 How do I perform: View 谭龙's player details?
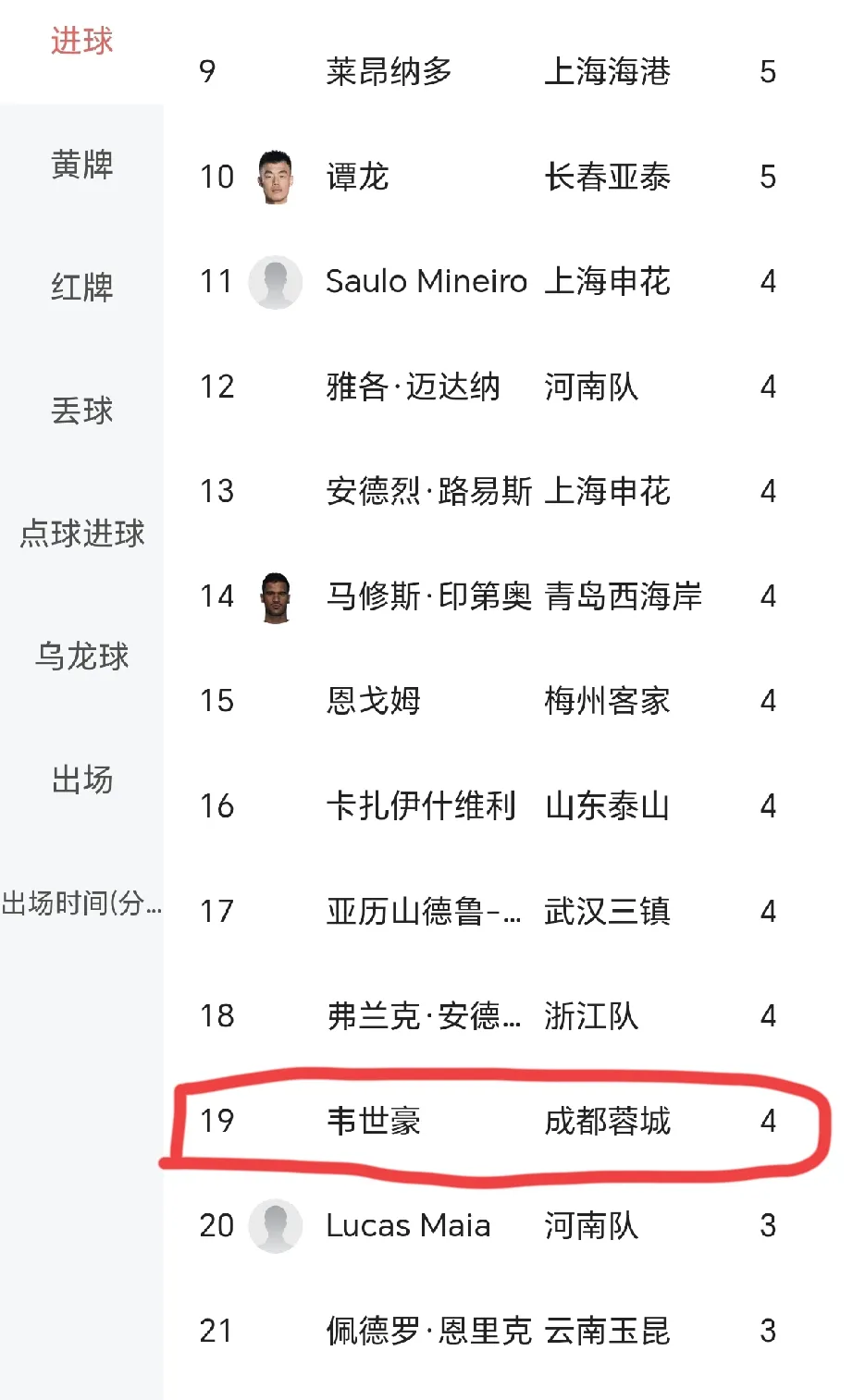click(357, 177)
